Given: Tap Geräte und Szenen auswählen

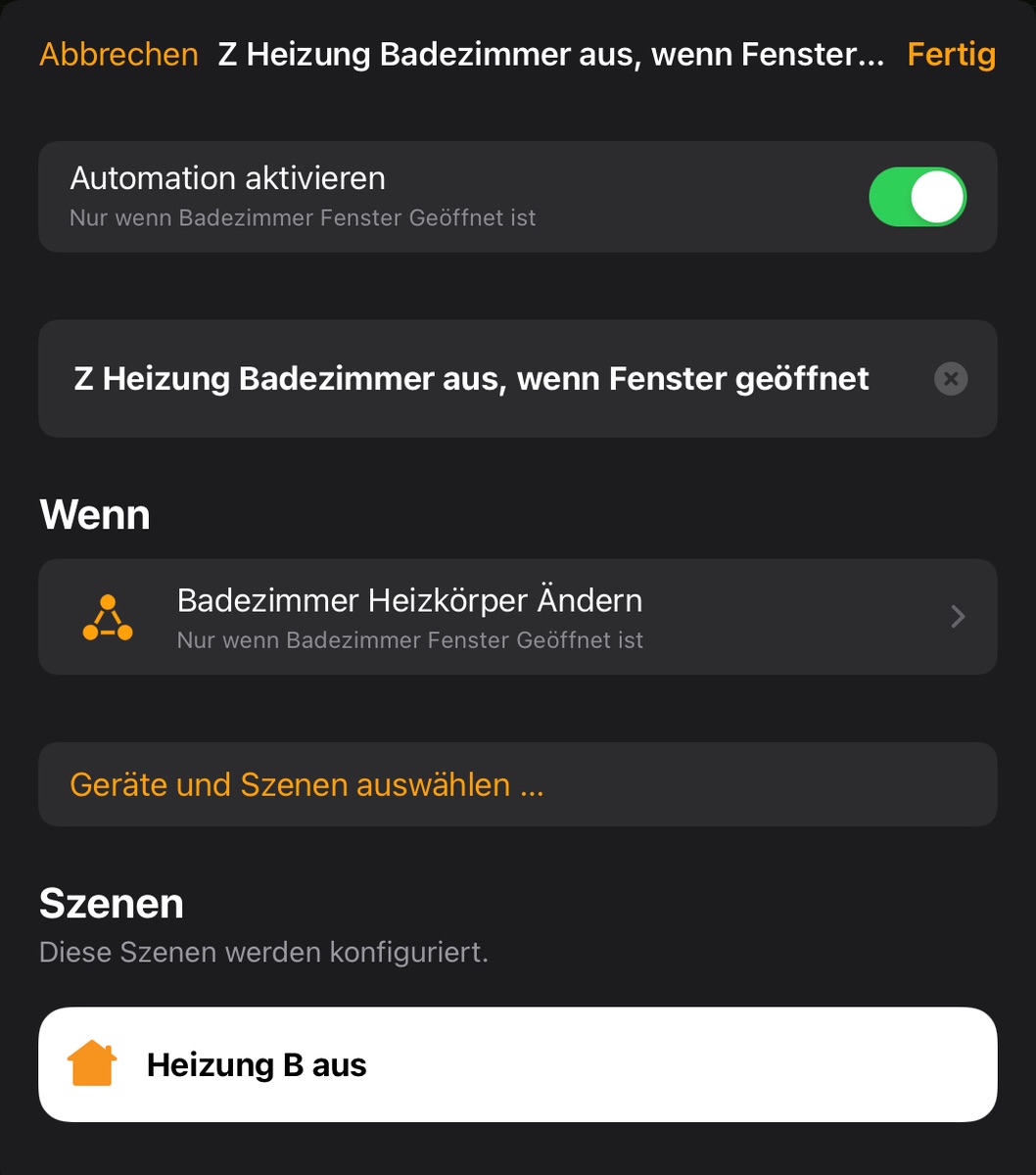Looking at the screenshot, I should tap(306, 785).
